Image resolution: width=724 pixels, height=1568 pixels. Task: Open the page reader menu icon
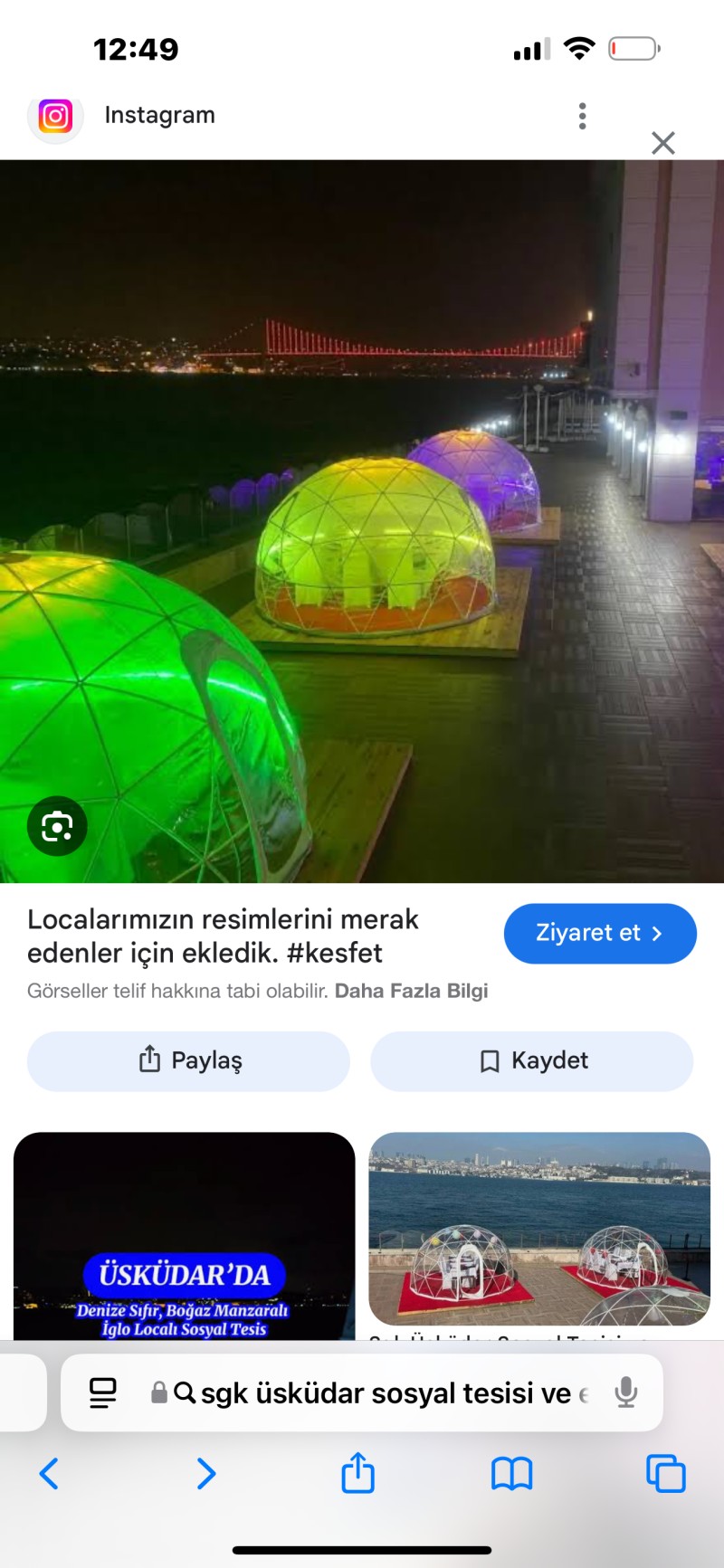103,1393
